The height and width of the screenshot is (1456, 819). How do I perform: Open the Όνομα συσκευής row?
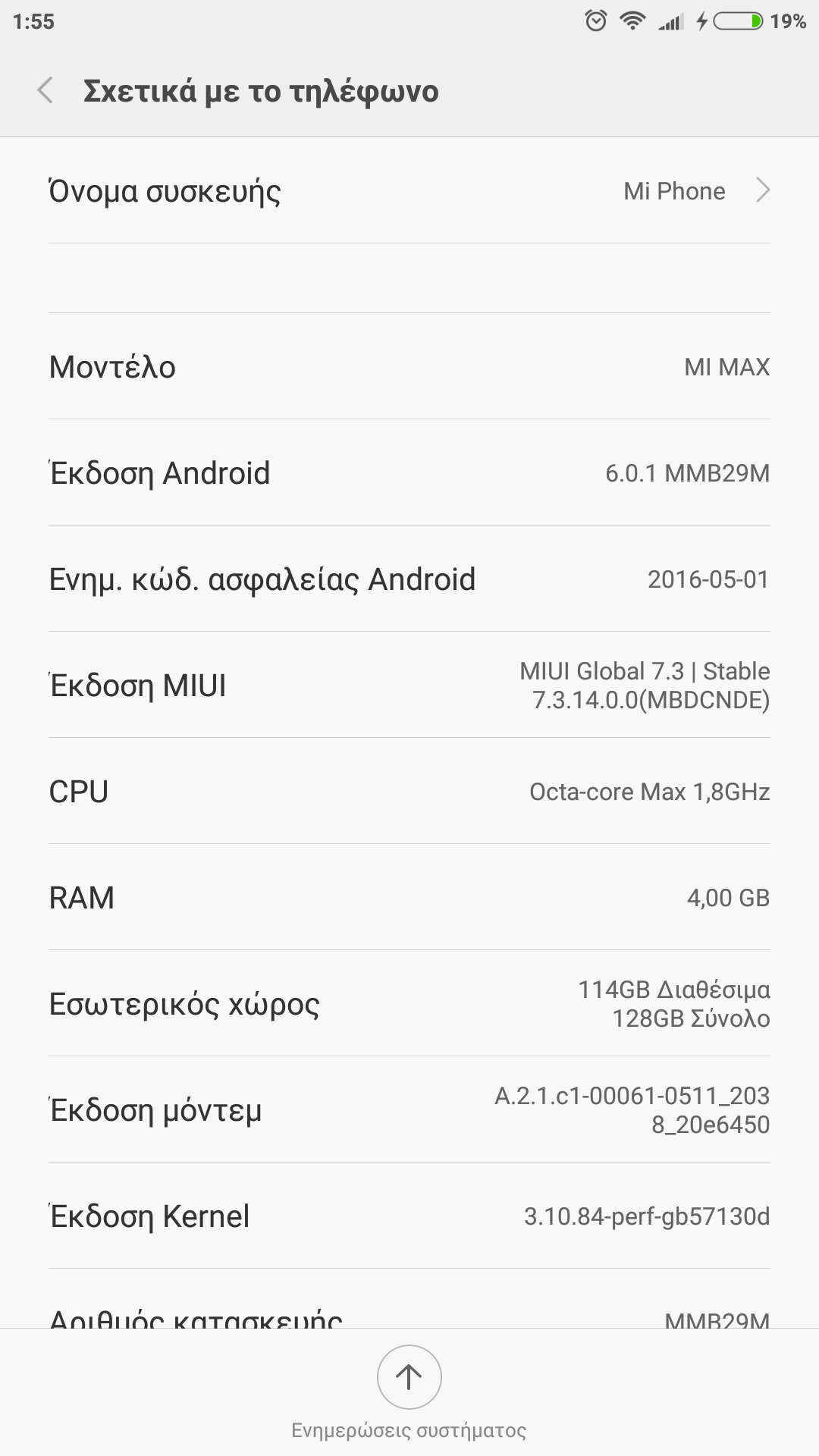pos(409,191)
